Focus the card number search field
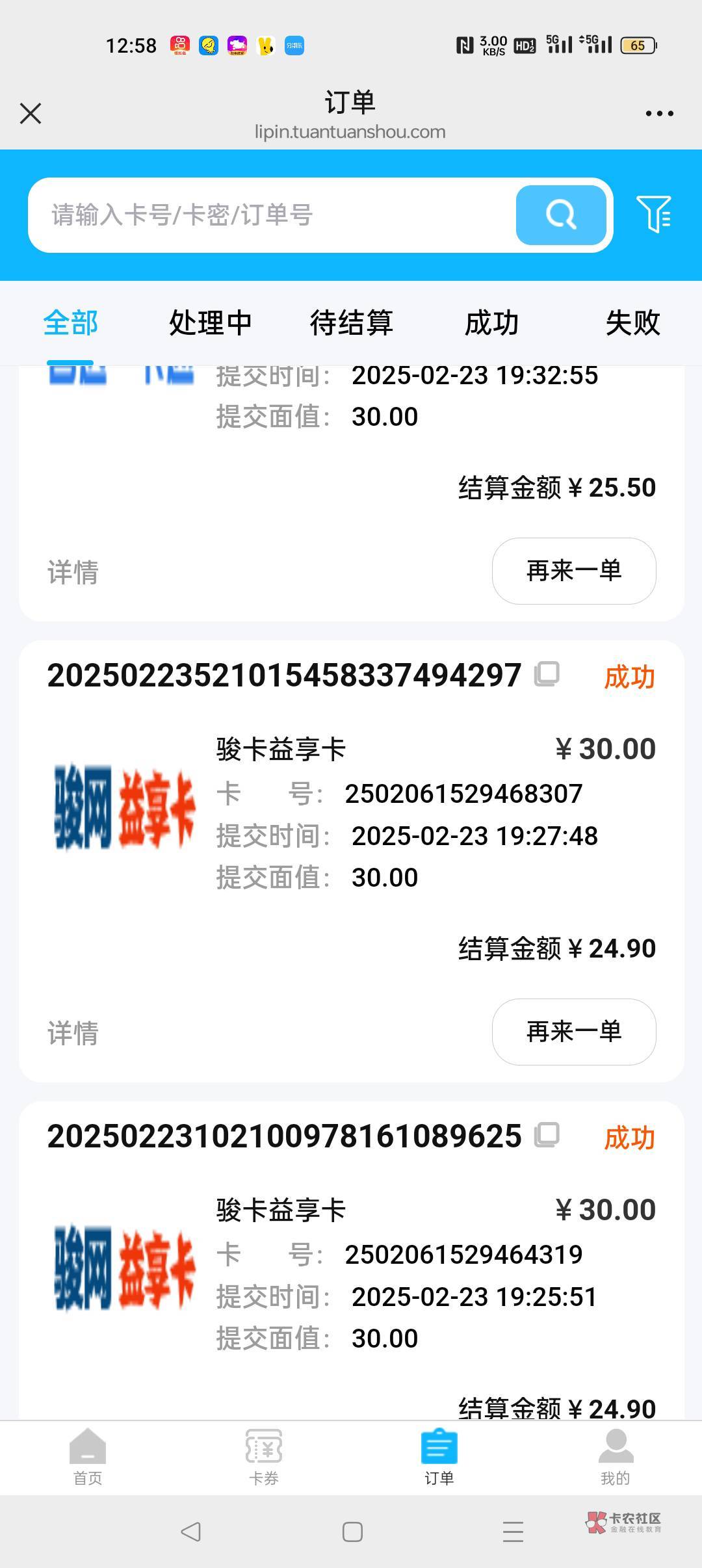 pos(273,215)
